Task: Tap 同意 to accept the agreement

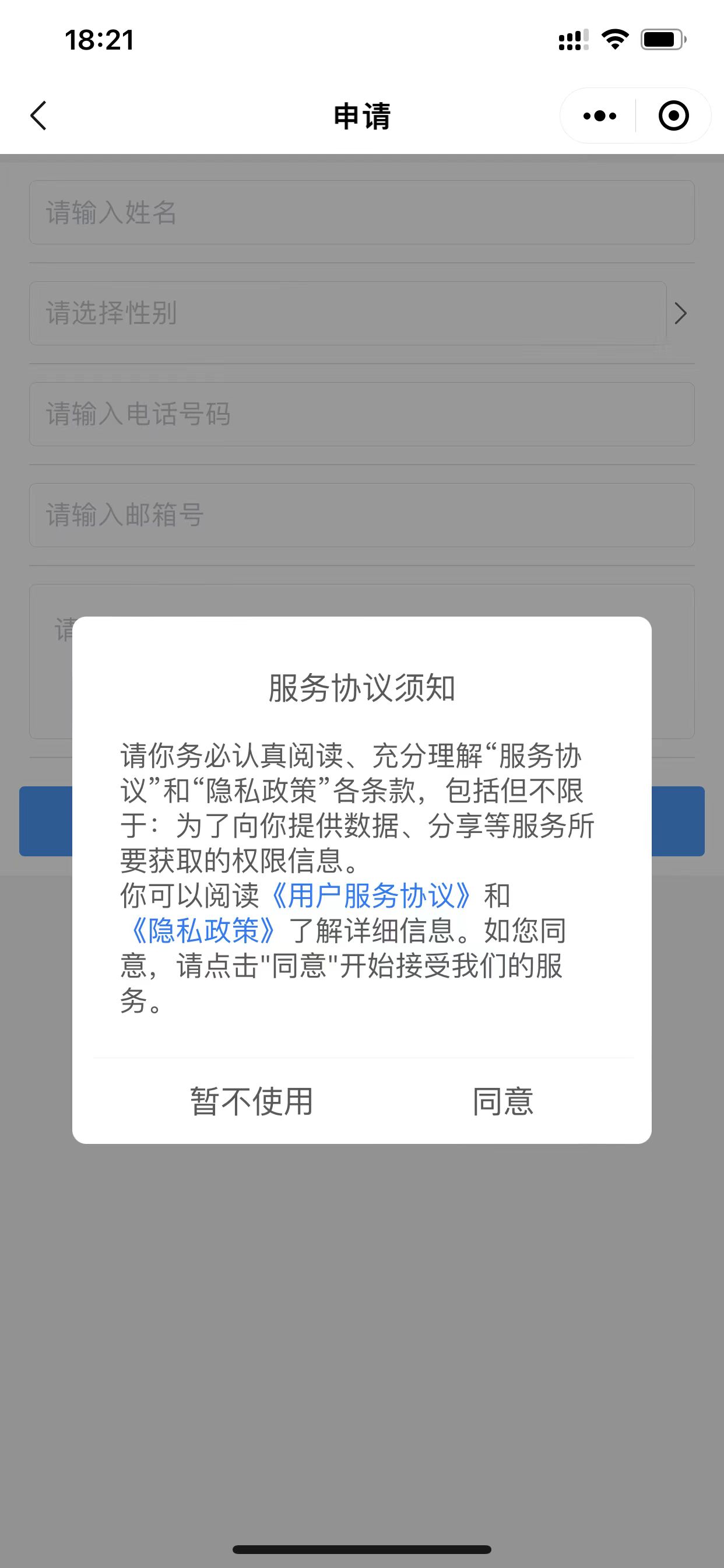Action: click(x=503, y=1102)
